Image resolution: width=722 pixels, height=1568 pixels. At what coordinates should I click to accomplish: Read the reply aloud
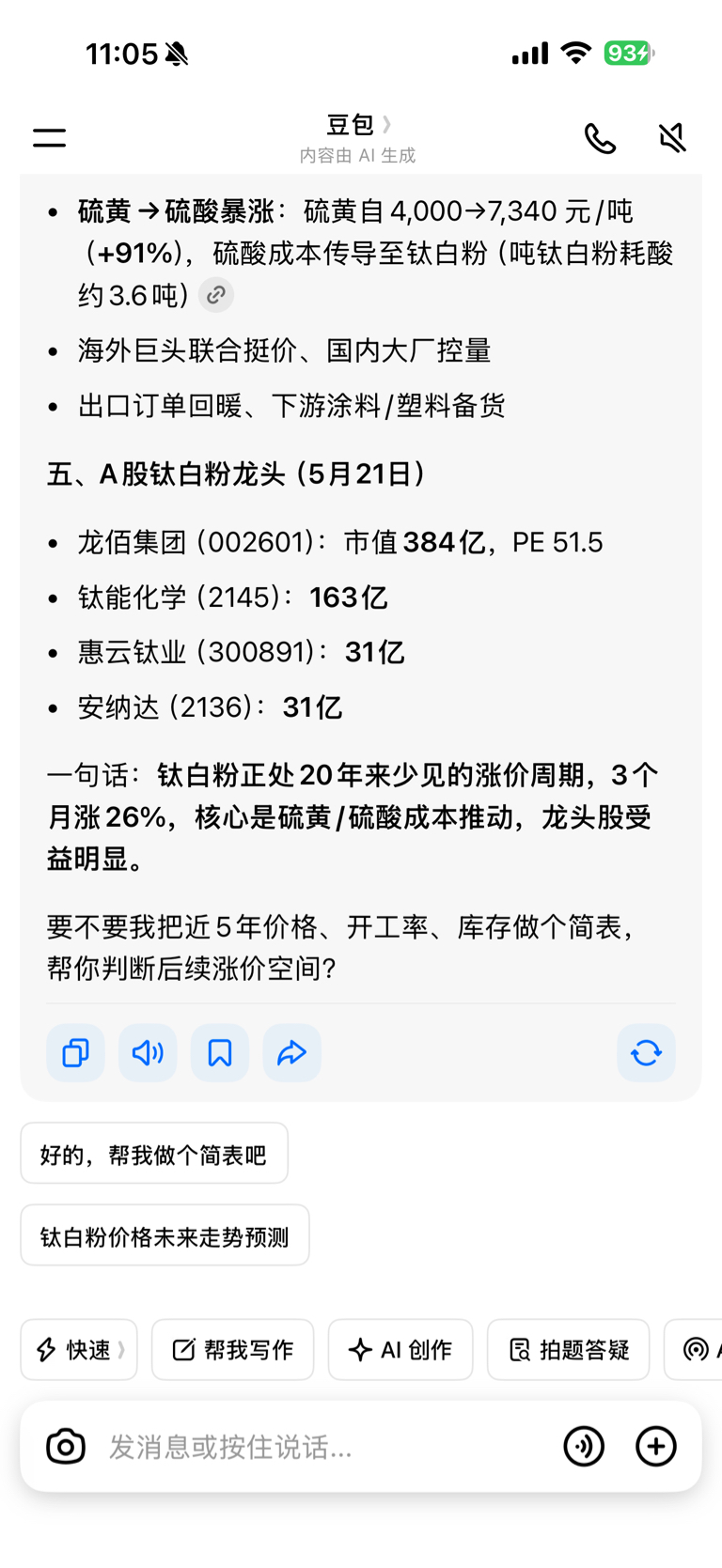click(x=148, y=1052)
